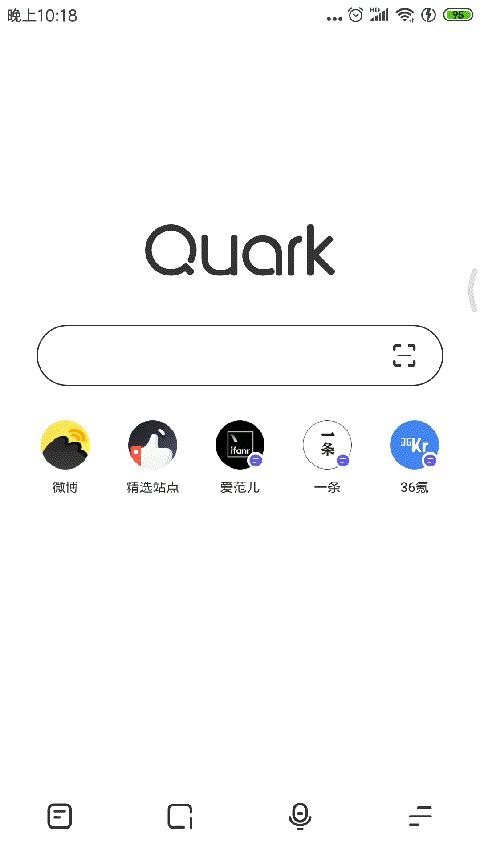Open the news feed icon in bottom bar

(60, 816)
